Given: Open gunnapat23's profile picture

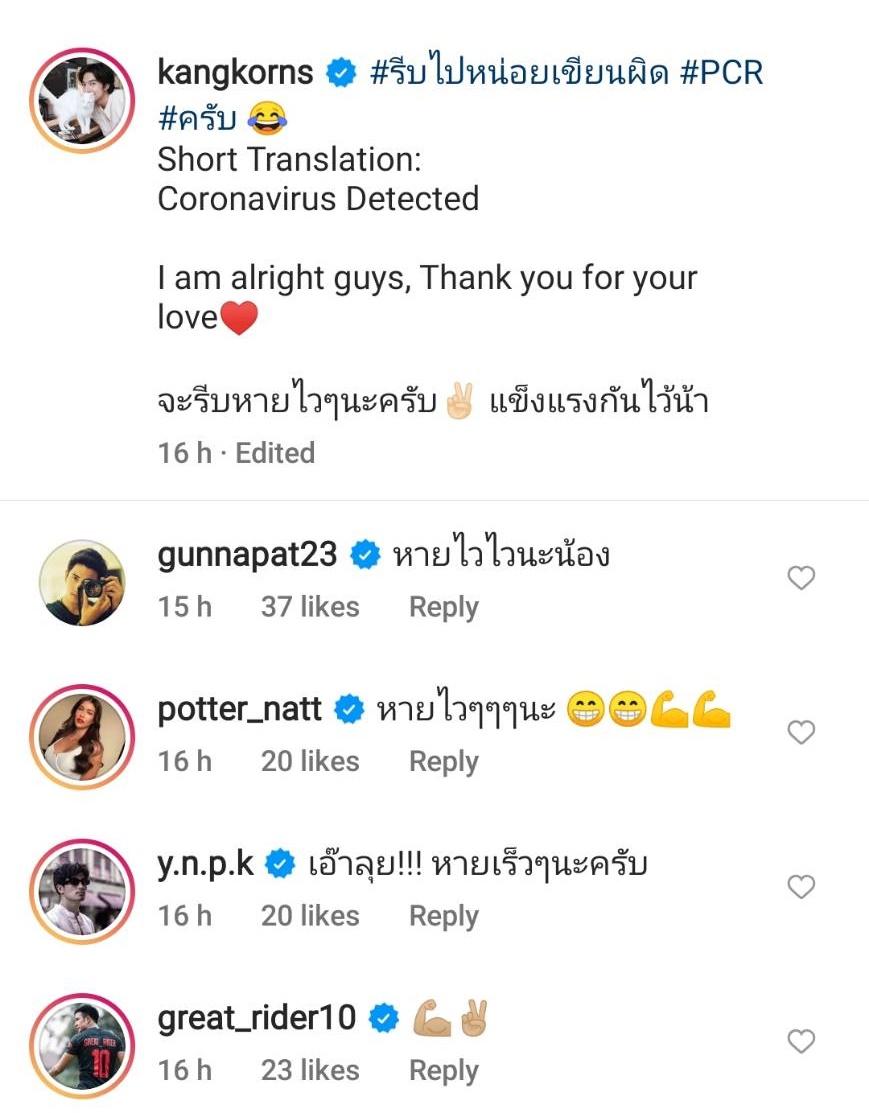Looking at the screenshot, I should [x=85, y=583].
